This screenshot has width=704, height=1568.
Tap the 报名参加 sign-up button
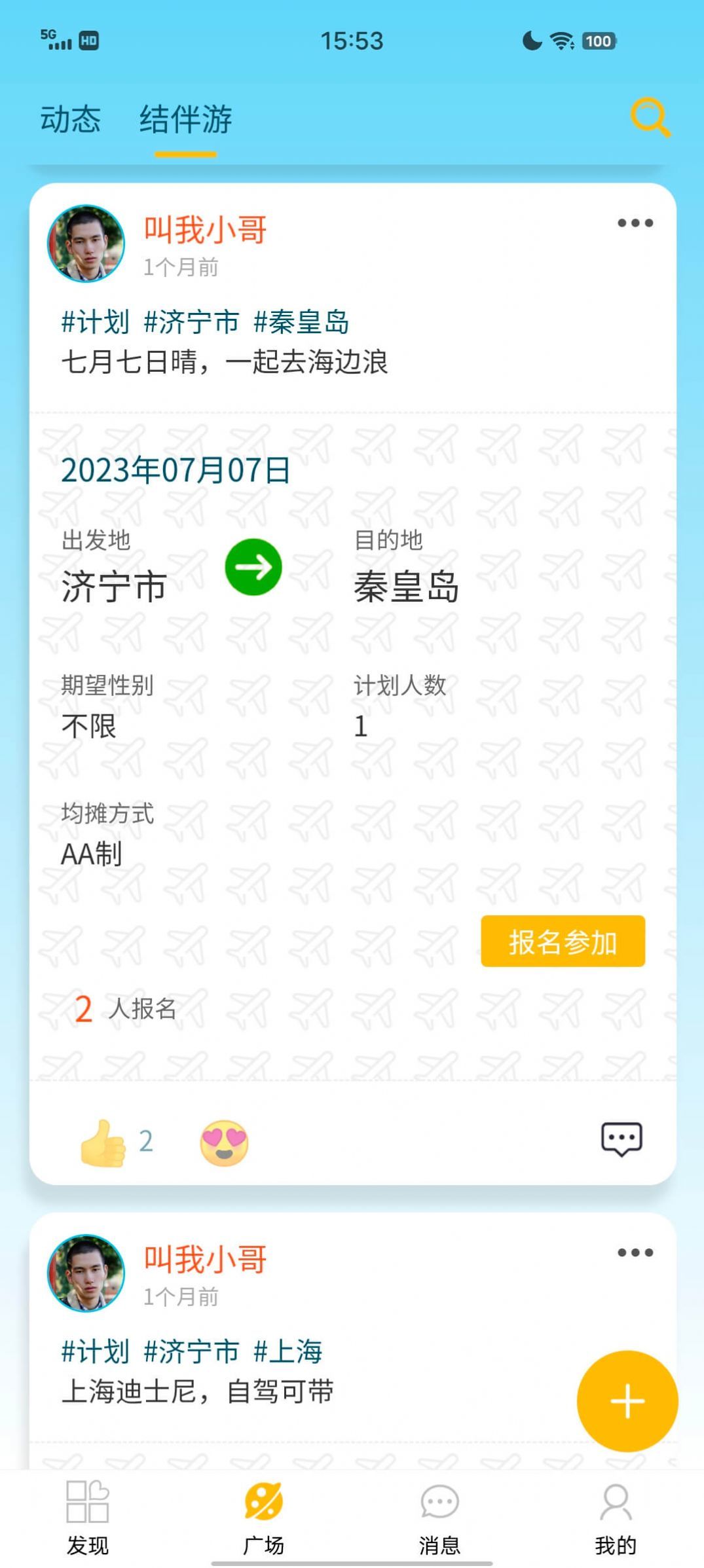[563, 943]
